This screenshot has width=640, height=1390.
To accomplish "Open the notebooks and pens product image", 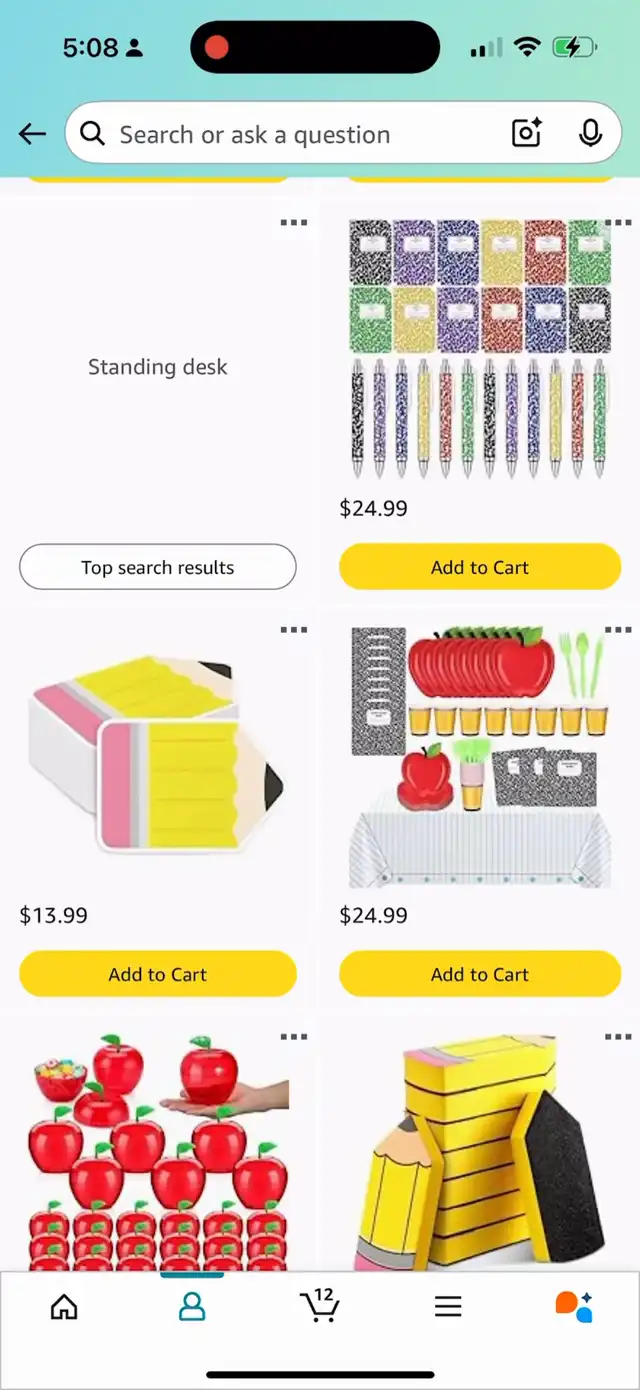I will coord(480,350).
